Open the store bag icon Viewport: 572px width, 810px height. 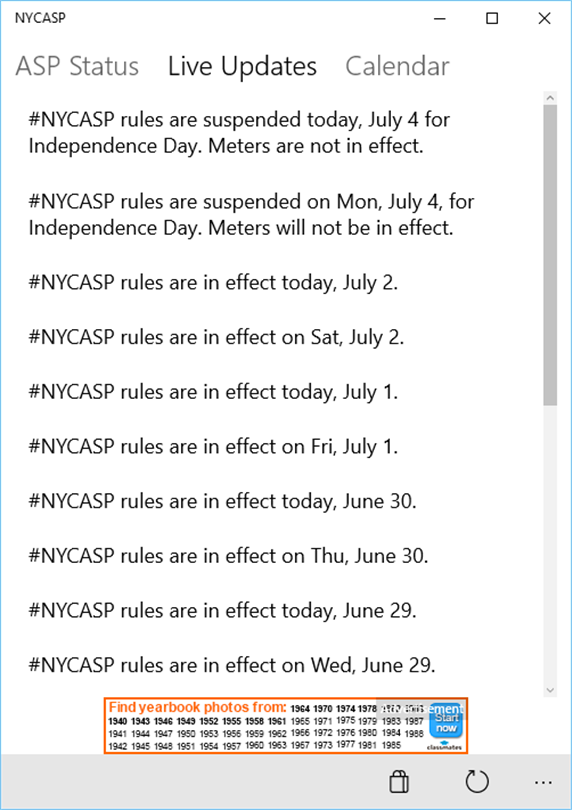[399, 782]
